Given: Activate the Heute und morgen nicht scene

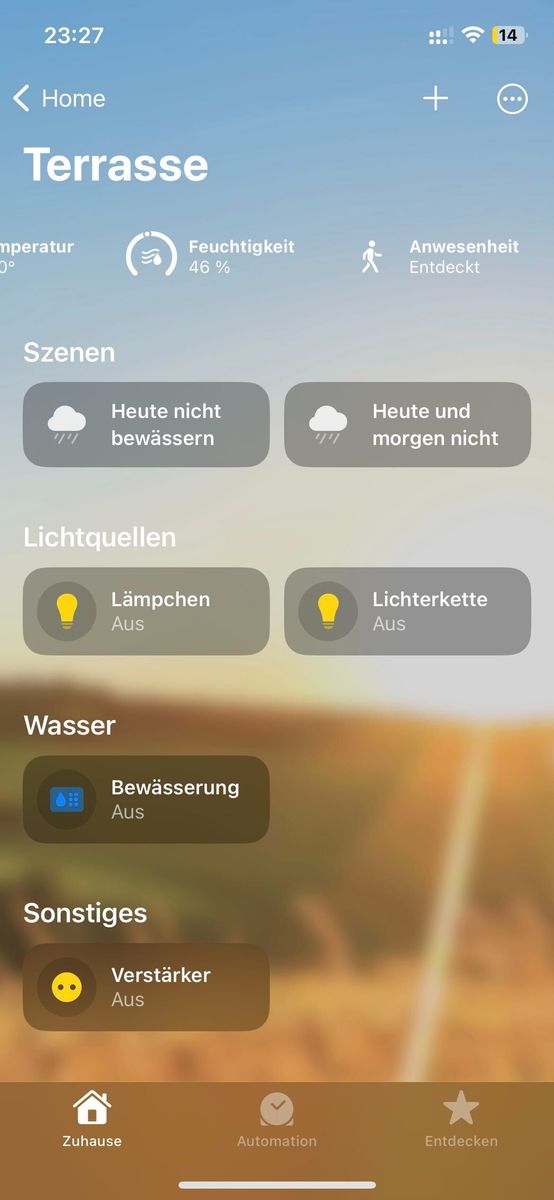Looking at the screenshot, I should pos(408,424).
